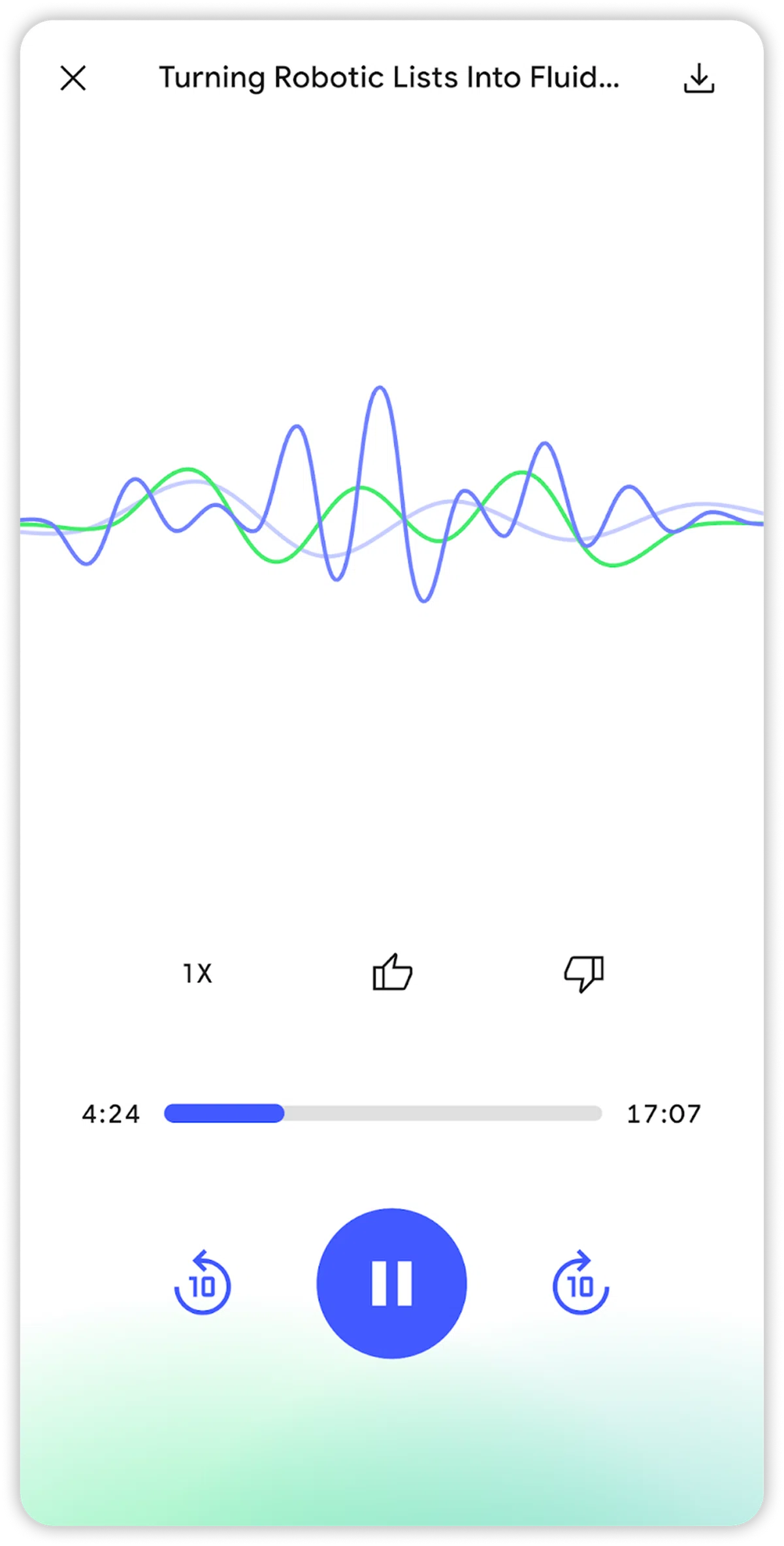
Task: Pause the audio playback
Action: [x=392, y=1283]
